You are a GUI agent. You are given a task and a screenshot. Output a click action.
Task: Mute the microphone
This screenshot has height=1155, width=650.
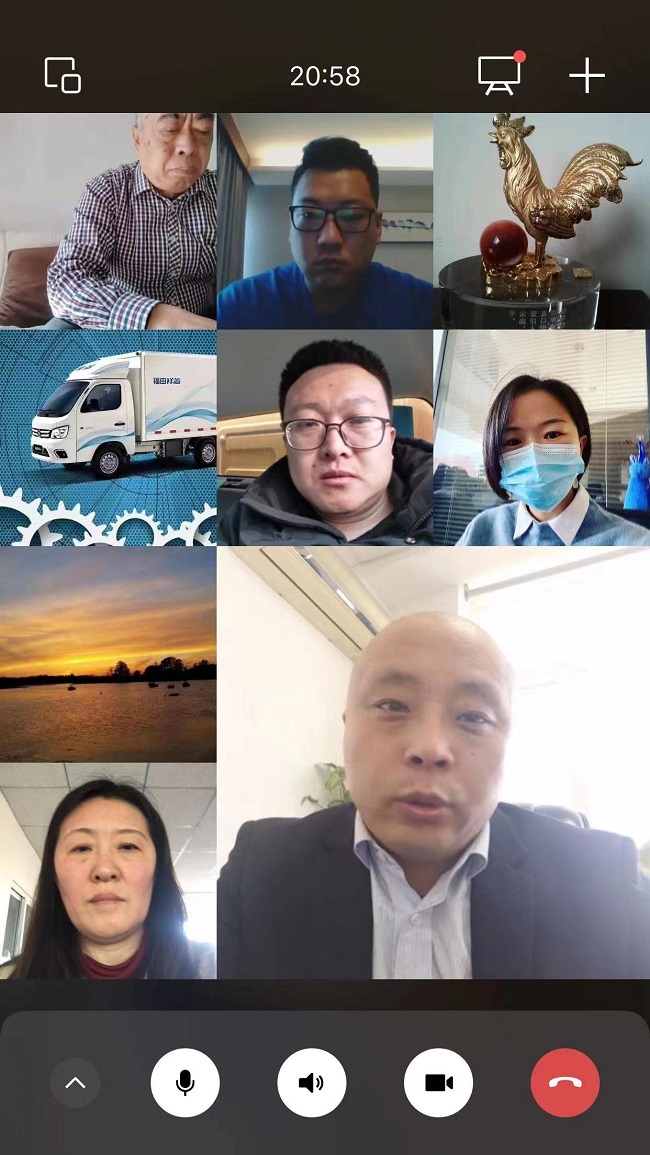click(185, 1082)
